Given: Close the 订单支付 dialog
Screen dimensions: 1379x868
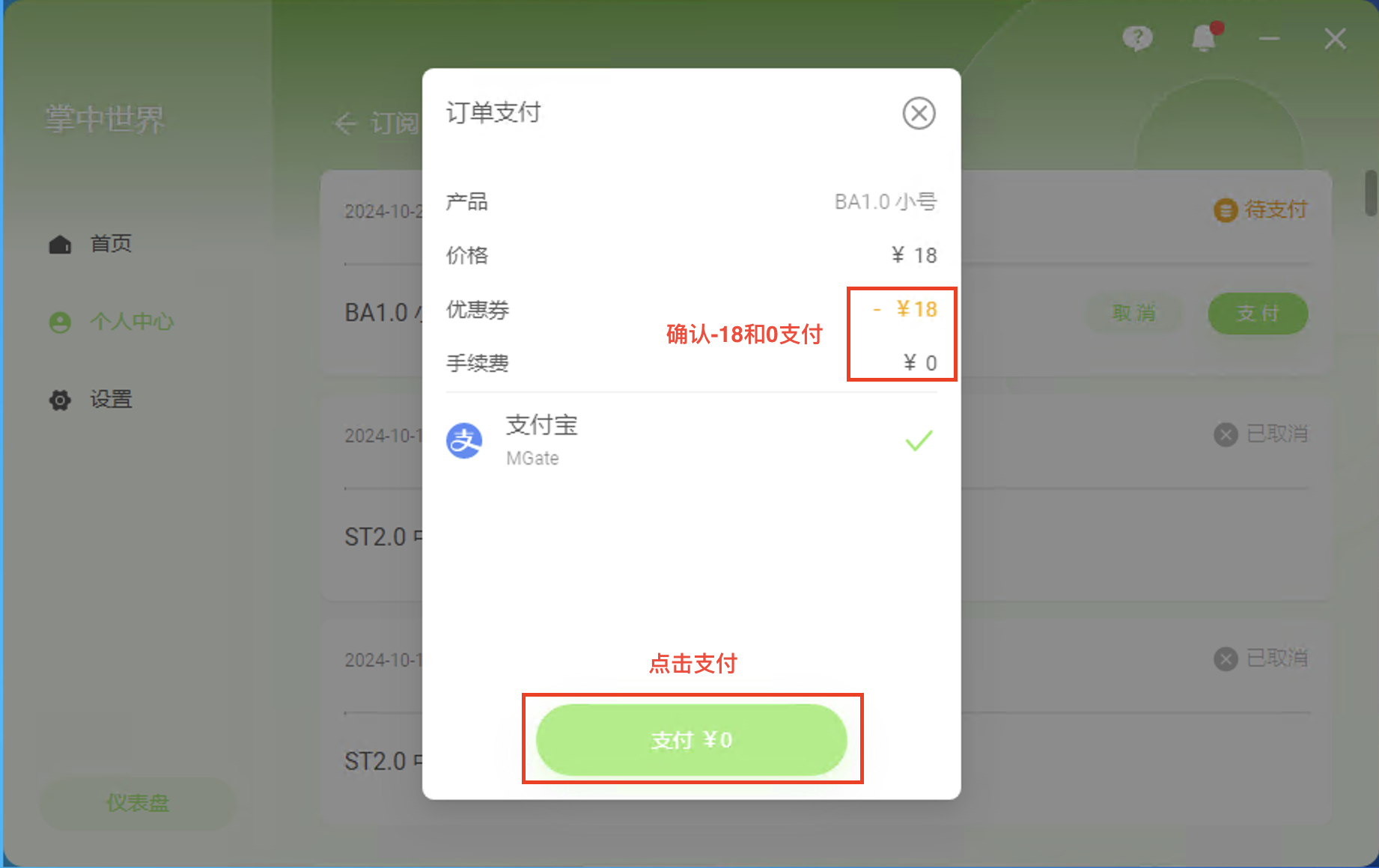Looking at the screenshot, I should coord(919,114).
